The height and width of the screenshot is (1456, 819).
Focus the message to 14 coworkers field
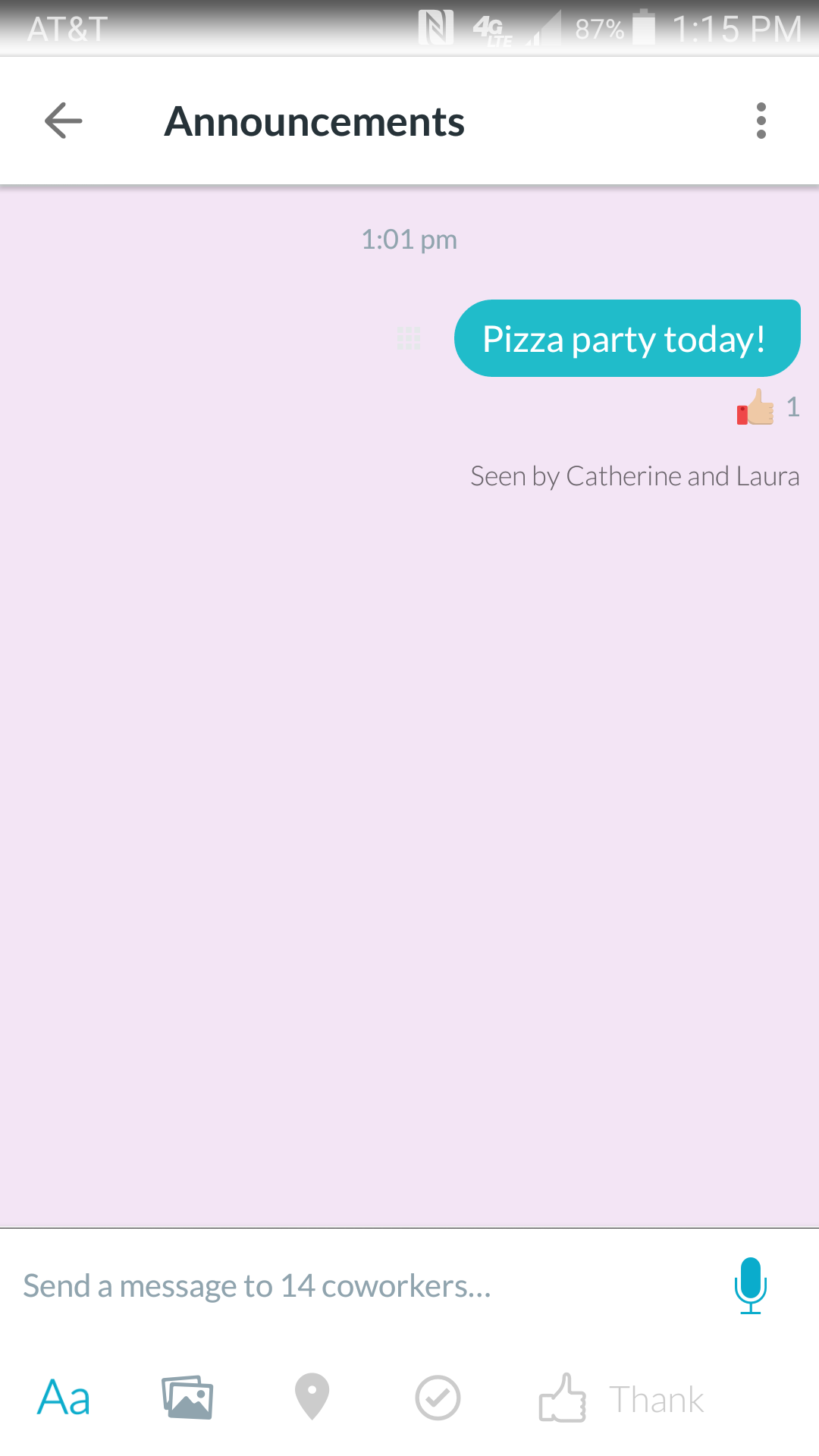[x=364, y=1286]
